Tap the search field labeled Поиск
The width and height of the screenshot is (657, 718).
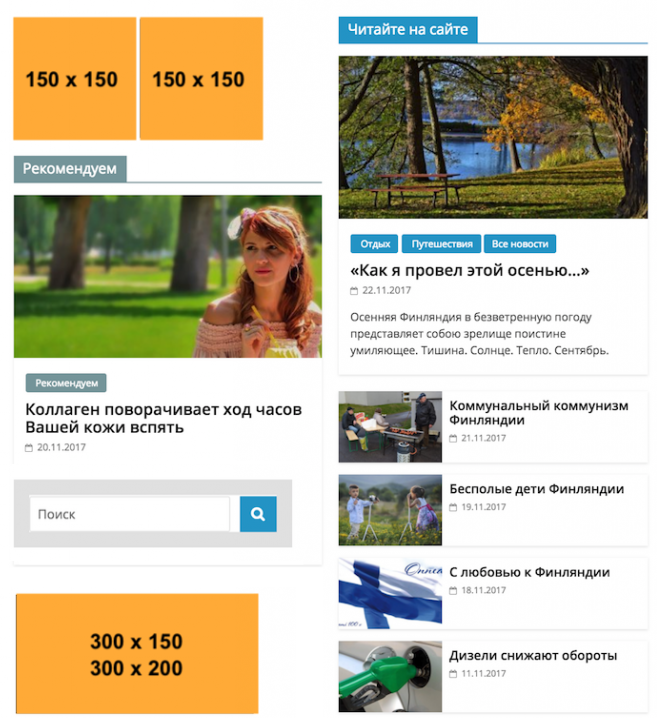tap(129, 514)
